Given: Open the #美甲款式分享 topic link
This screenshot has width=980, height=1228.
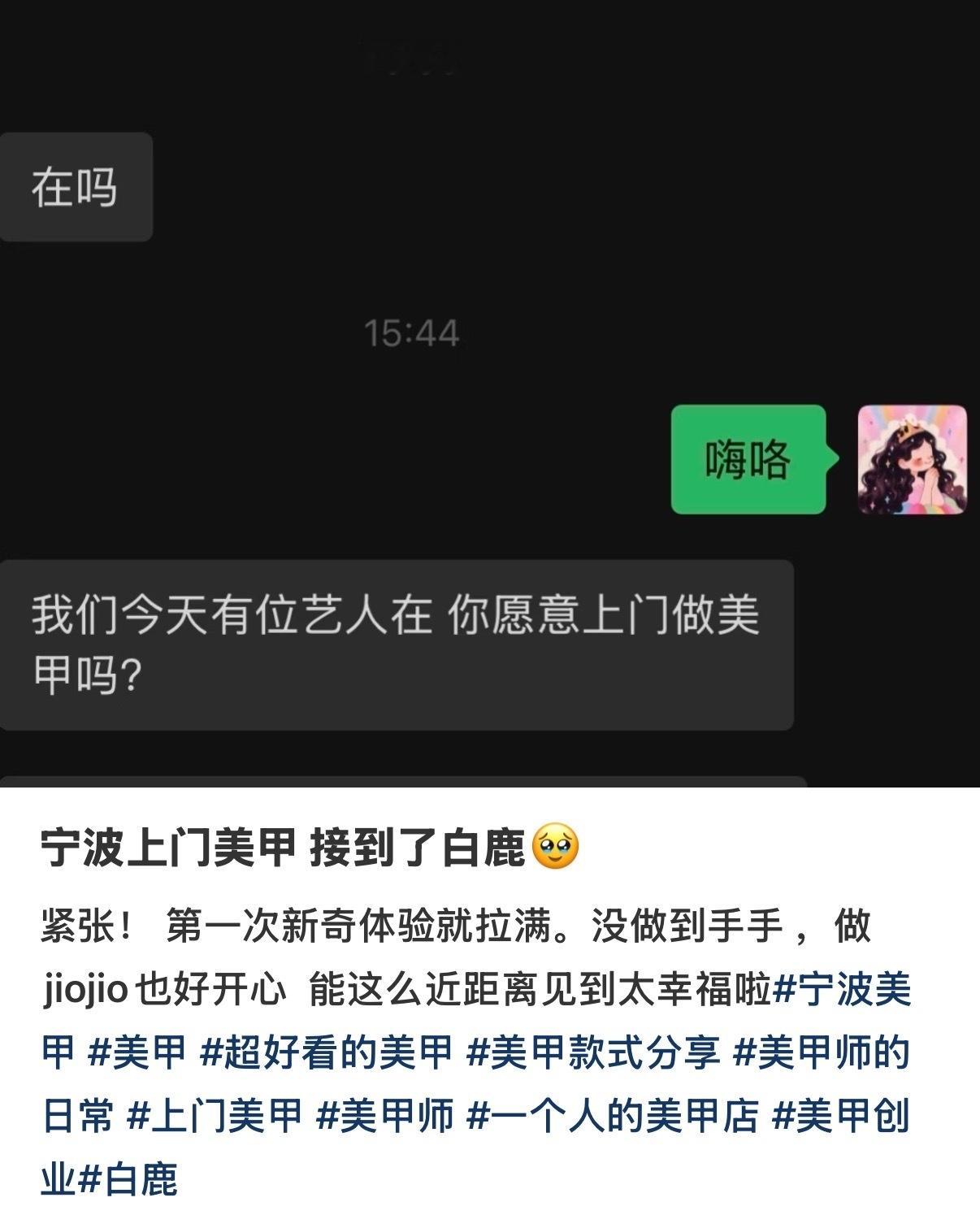Looking at the screenshot, I should 593,1052.
